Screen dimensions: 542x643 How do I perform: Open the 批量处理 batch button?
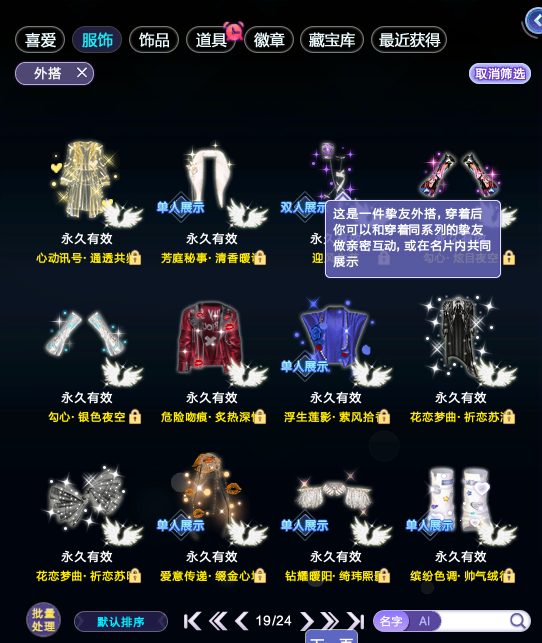coord(43,619)
